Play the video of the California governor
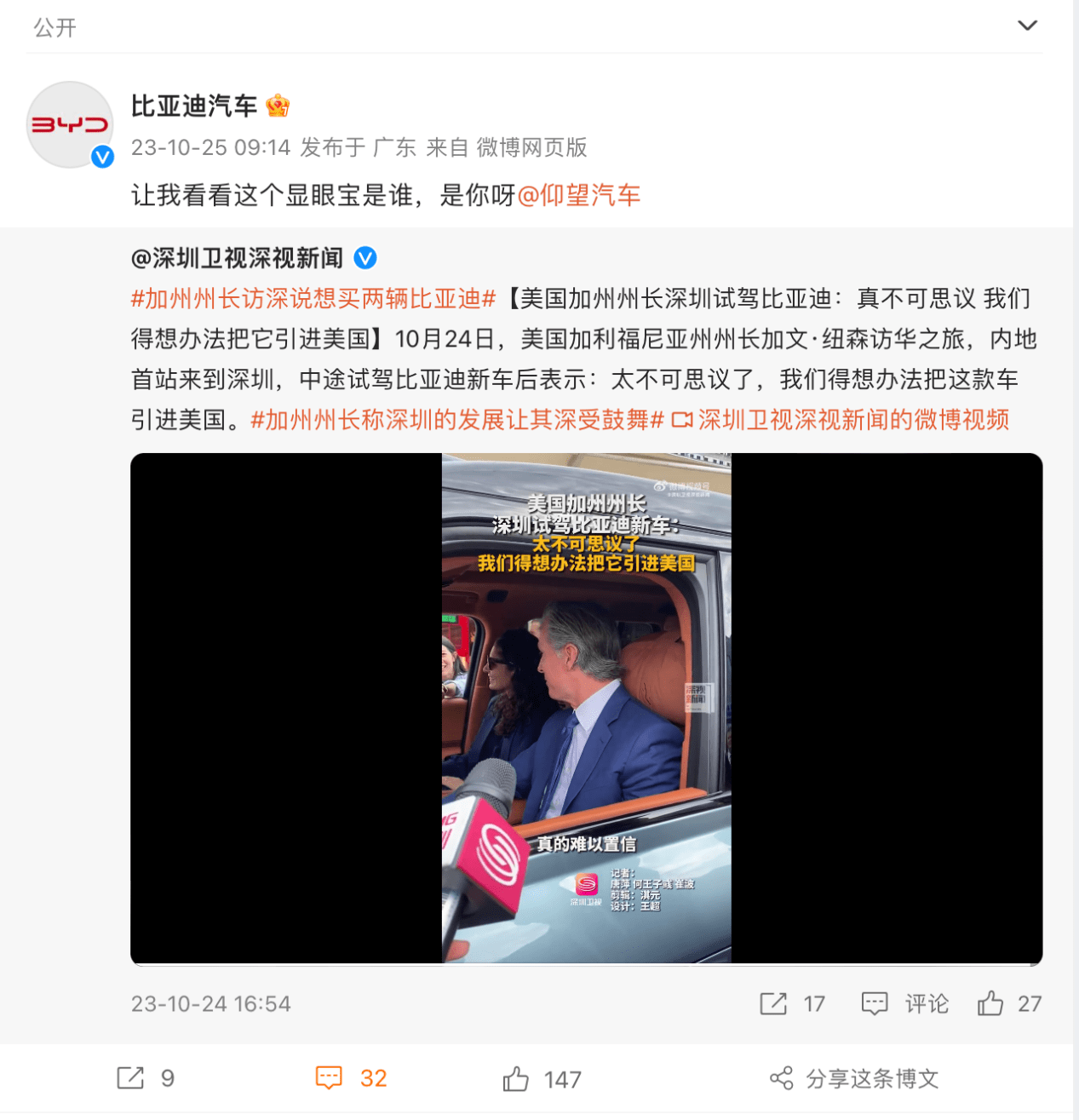 [586, 709]
